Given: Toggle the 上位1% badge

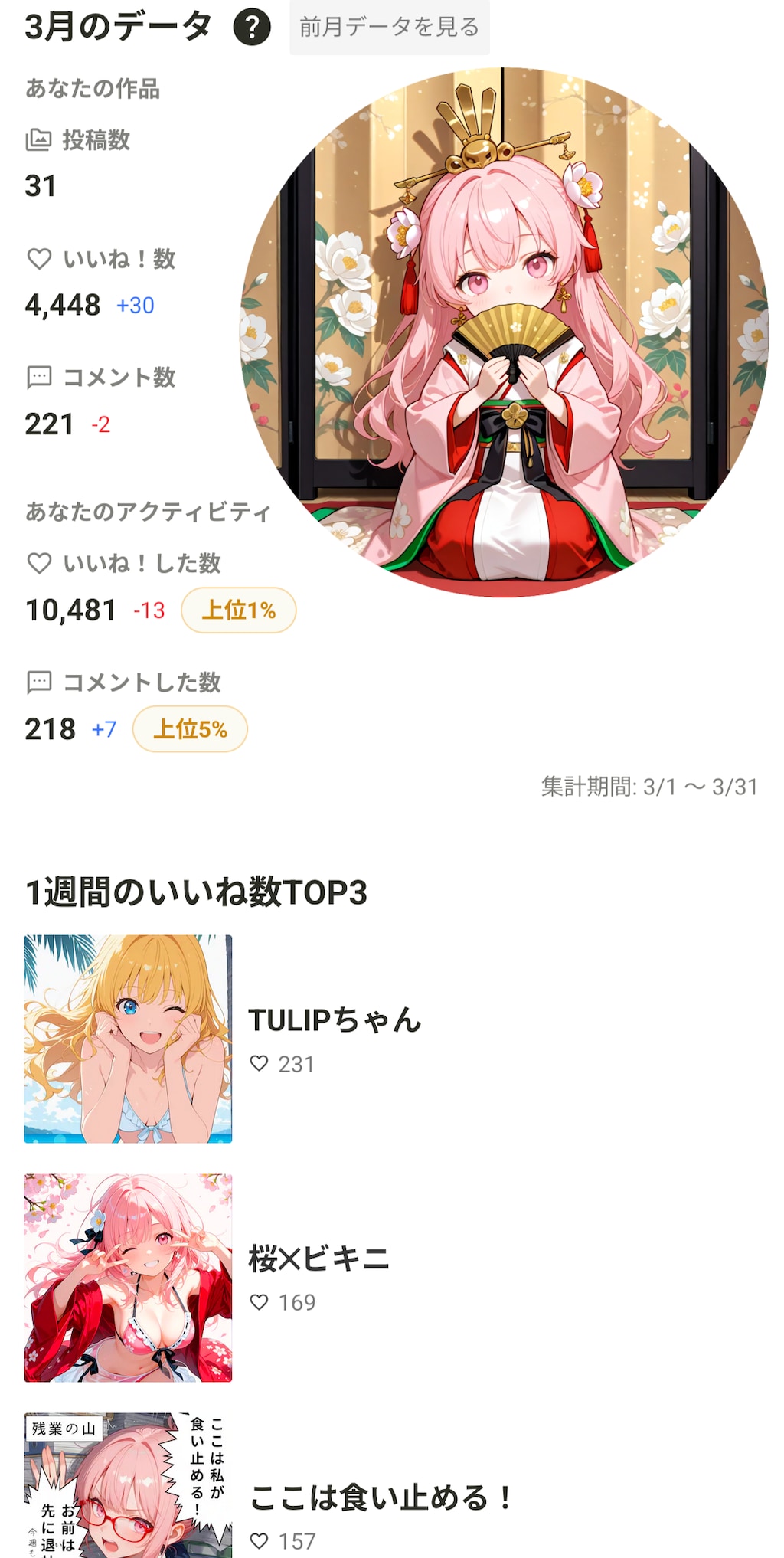Looking at the screenshot, I should point(238,610).
